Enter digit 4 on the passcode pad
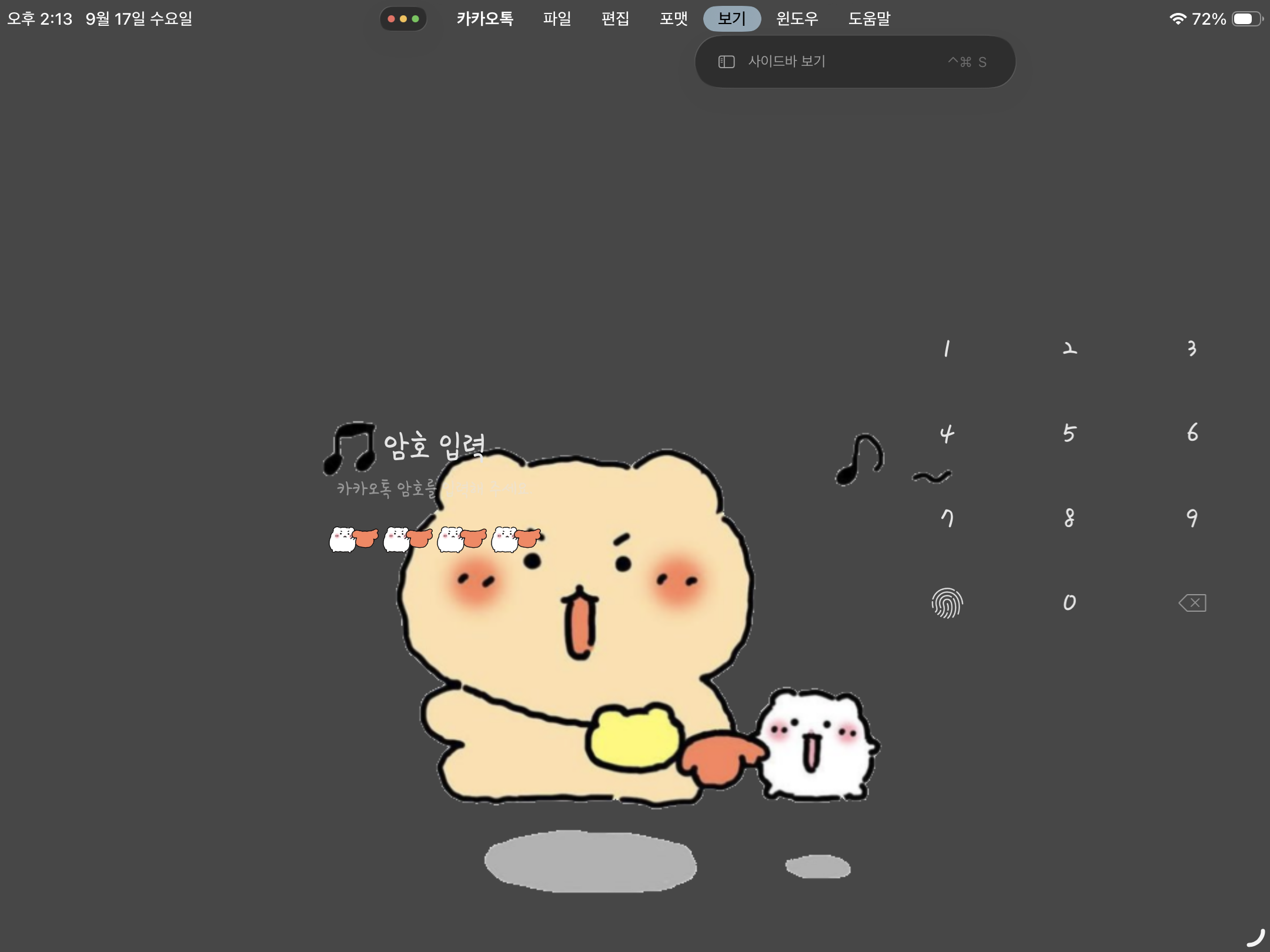The image size is (1270, 952). click(x=947, y=434)
